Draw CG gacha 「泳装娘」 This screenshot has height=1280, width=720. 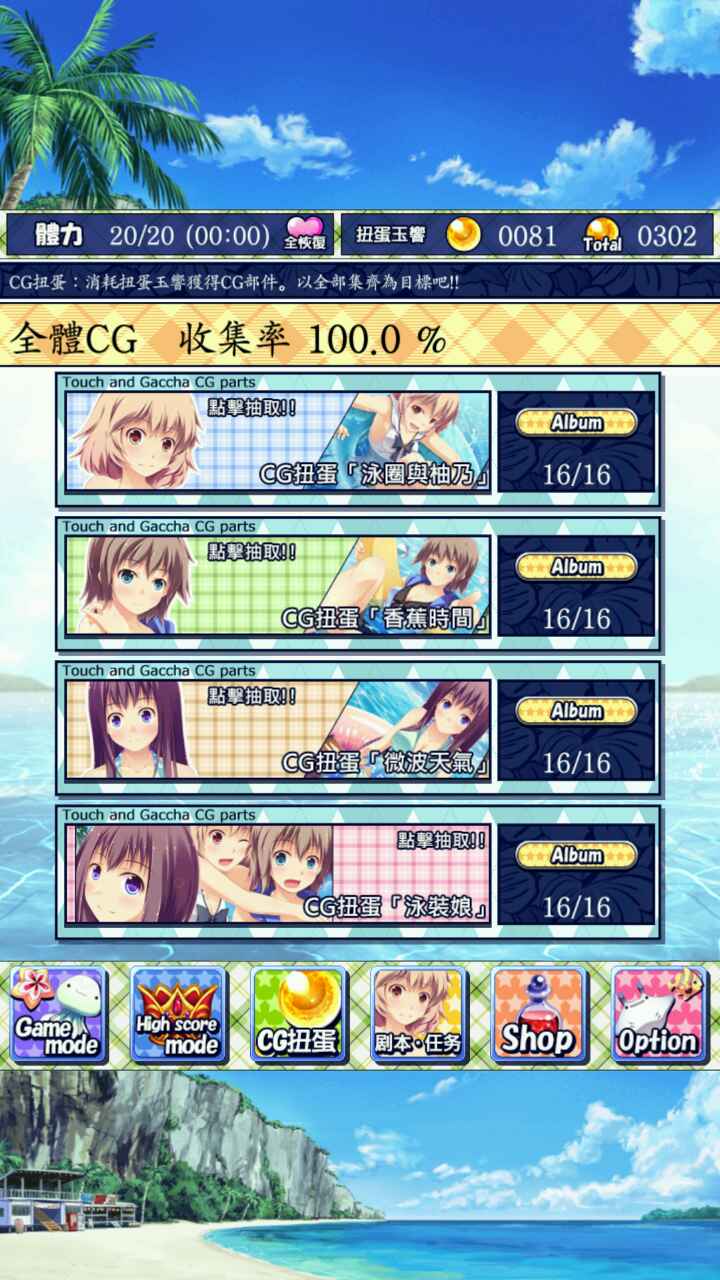(278, 873)
